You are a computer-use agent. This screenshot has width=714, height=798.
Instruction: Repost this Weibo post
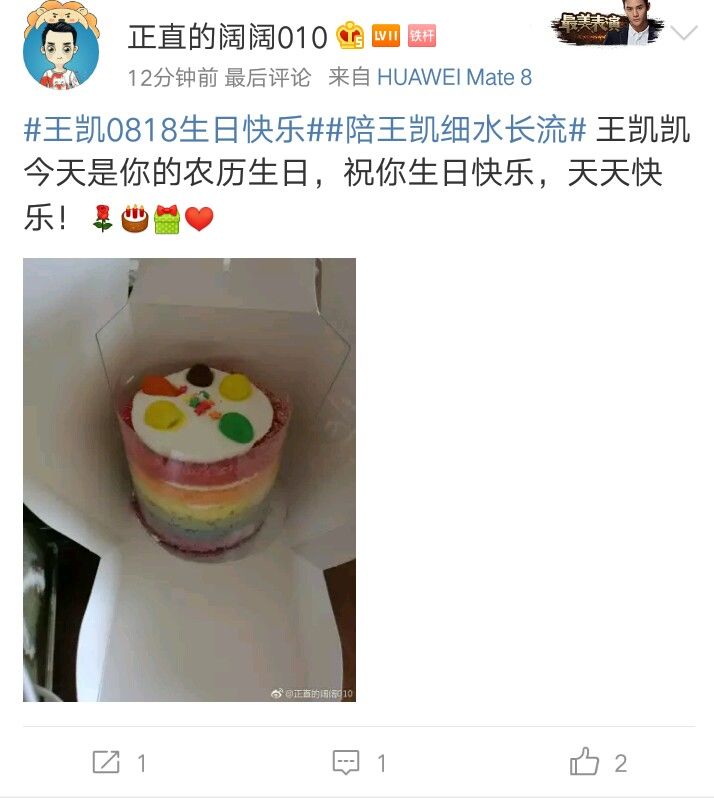tap(119, 763)
